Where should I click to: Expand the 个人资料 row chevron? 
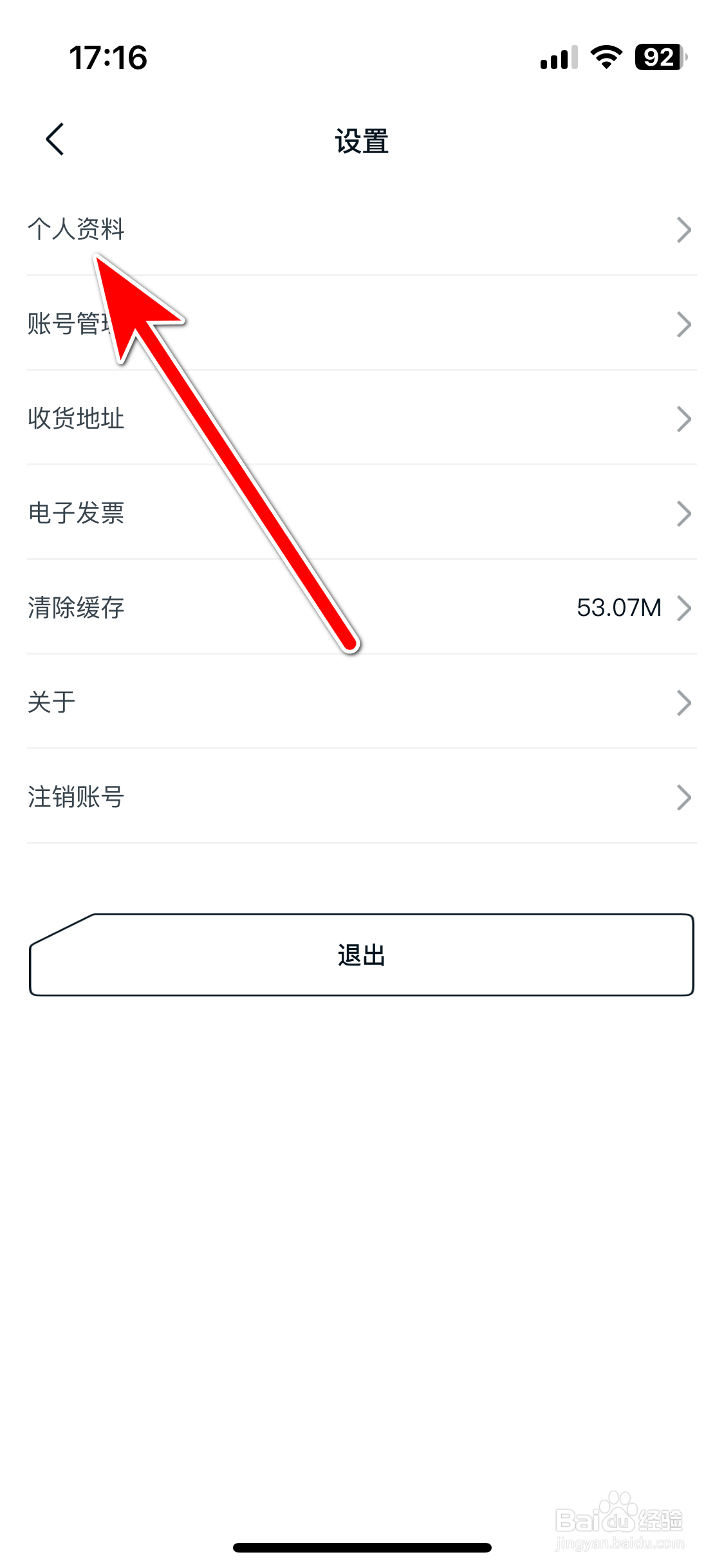click(684, 230)
